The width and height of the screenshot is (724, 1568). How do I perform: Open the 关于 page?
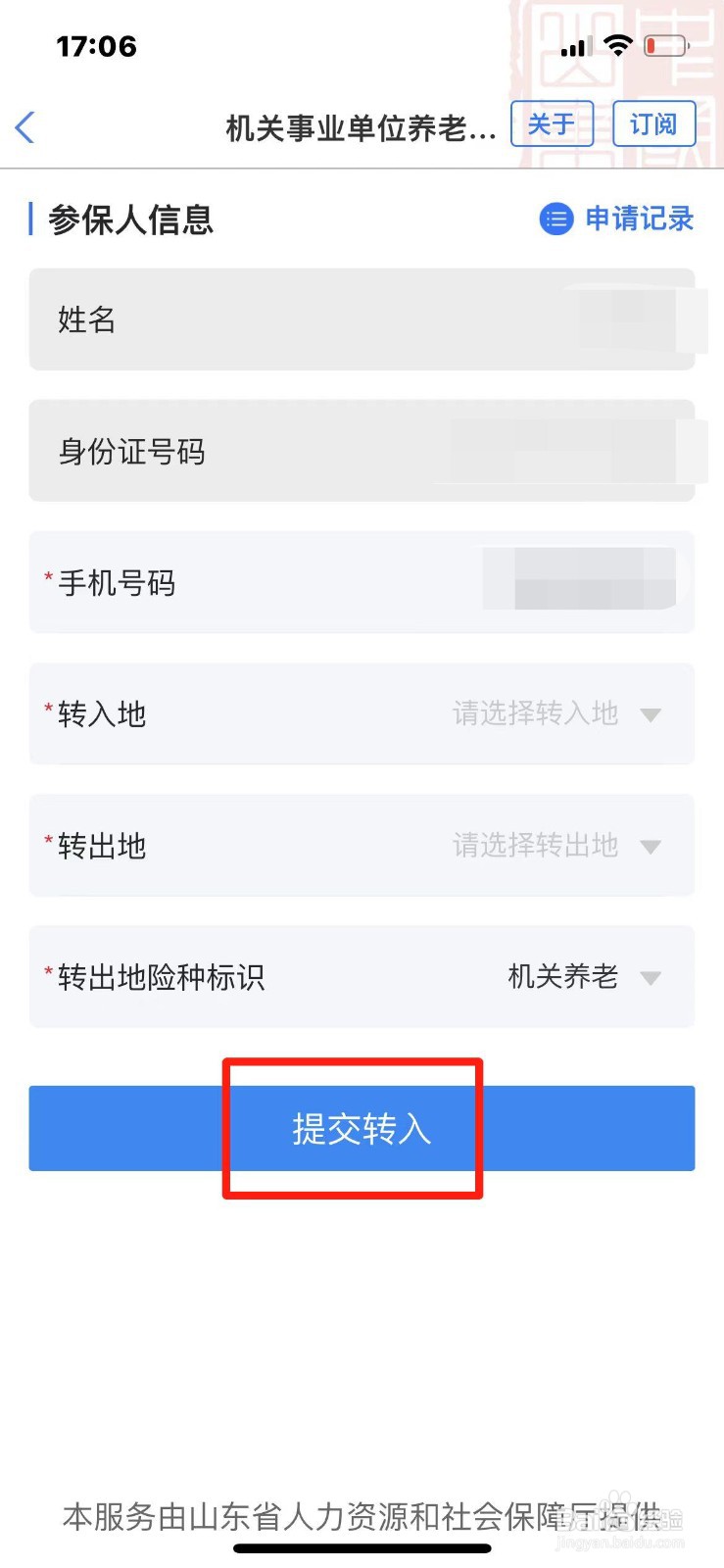point(551,123)
